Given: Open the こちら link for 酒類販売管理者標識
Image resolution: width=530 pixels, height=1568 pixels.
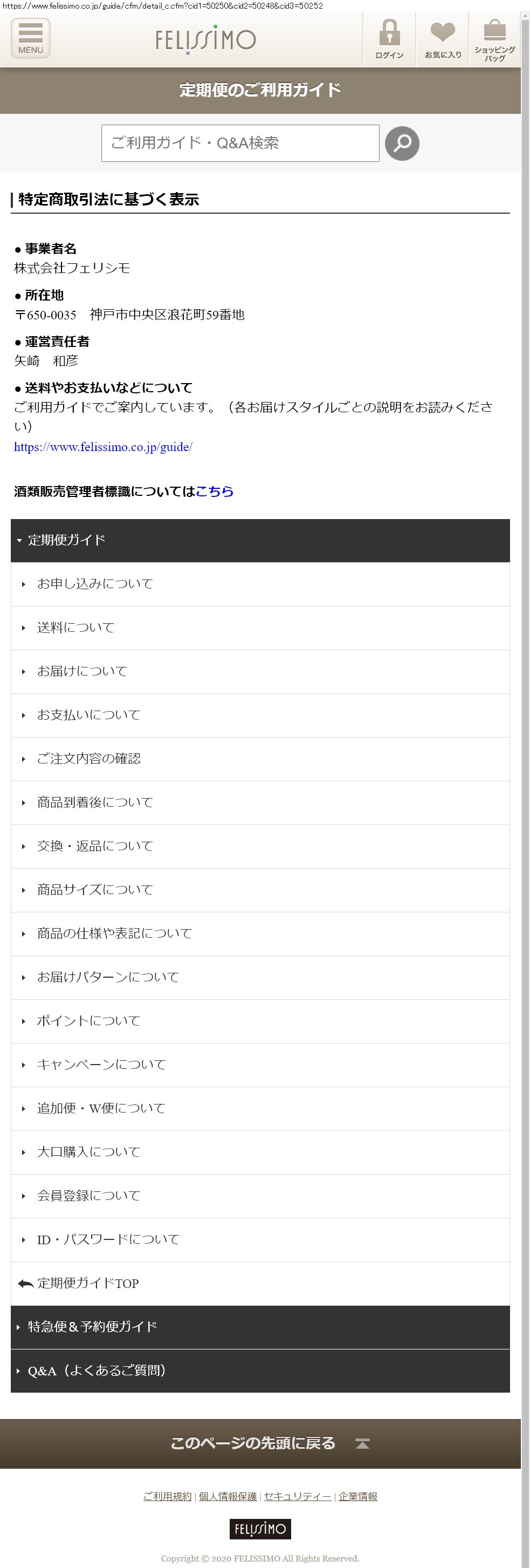Looking at the screenshot, I should 214,491.
